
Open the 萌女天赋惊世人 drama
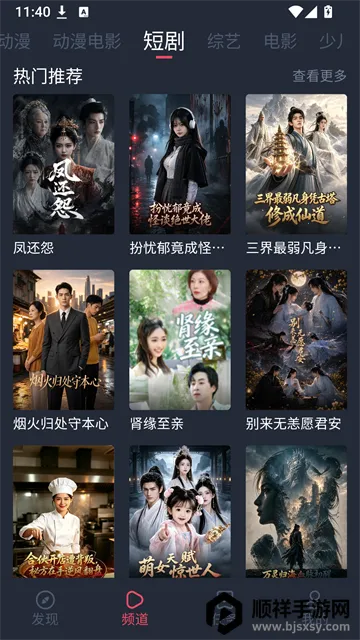(180, 511)
